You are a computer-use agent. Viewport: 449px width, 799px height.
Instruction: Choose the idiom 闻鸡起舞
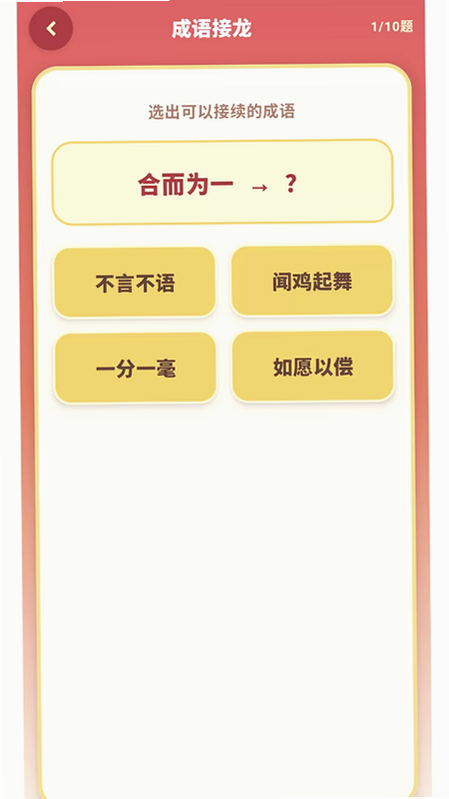click(312, 281)
